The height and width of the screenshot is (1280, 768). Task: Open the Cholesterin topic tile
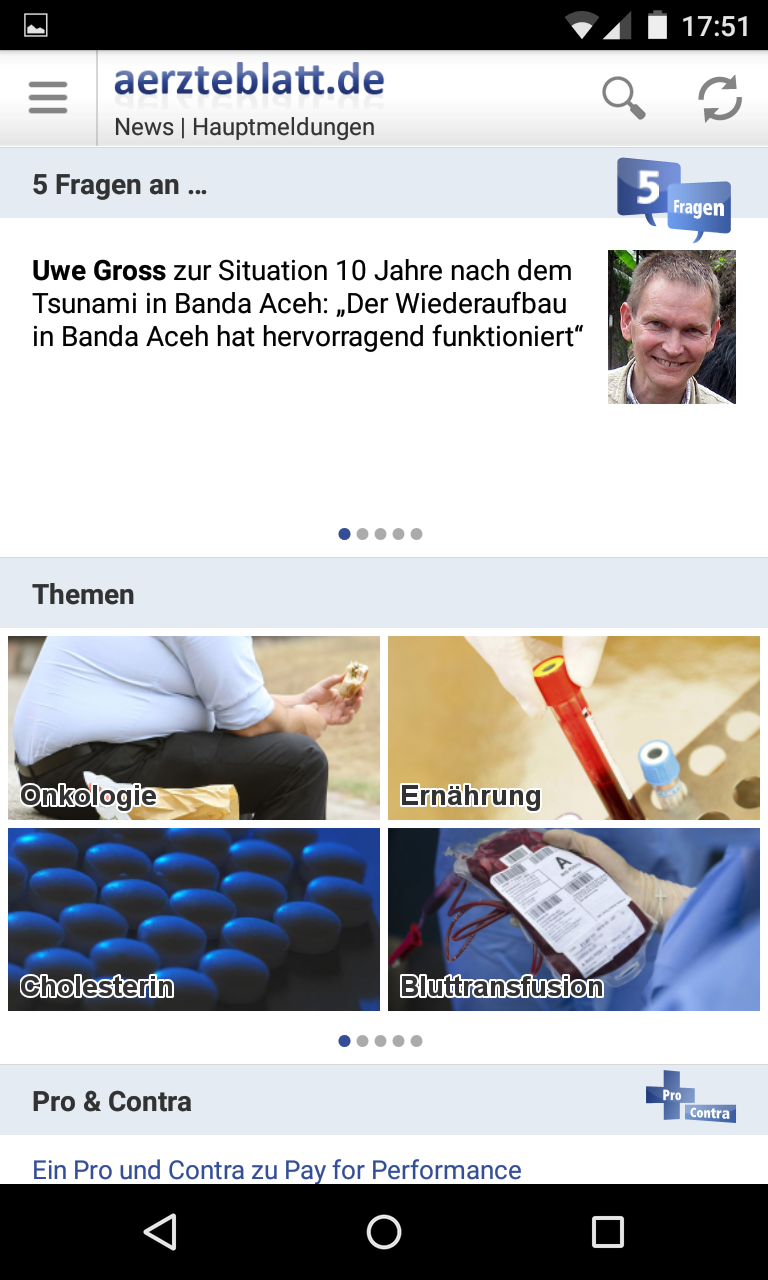[194, 919]
